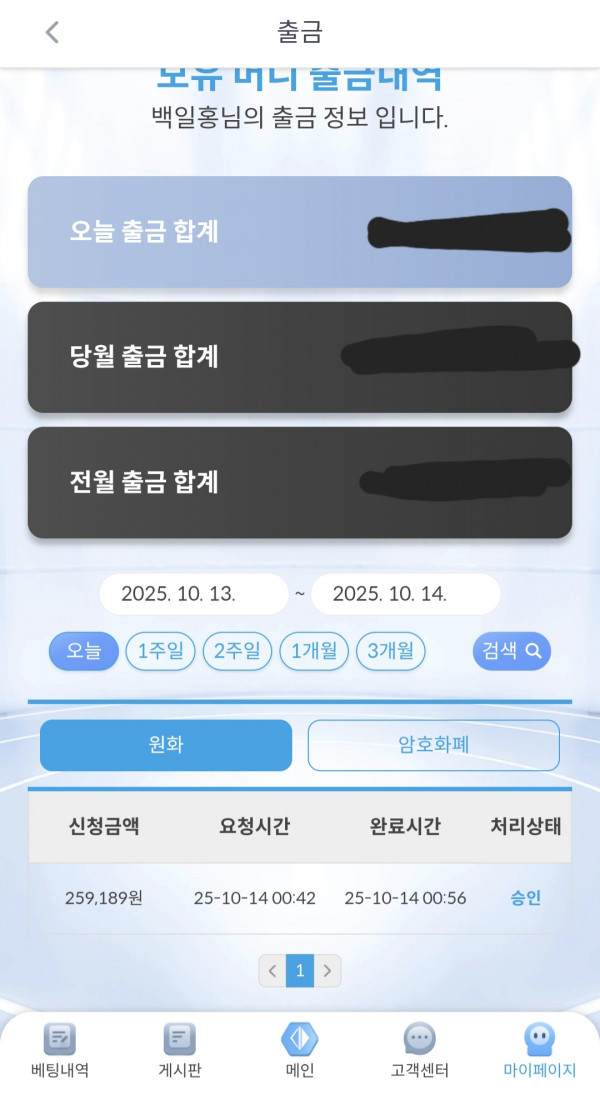Open 고객센터 customer support
600x1095 pixels.
tap(419, 1051)
